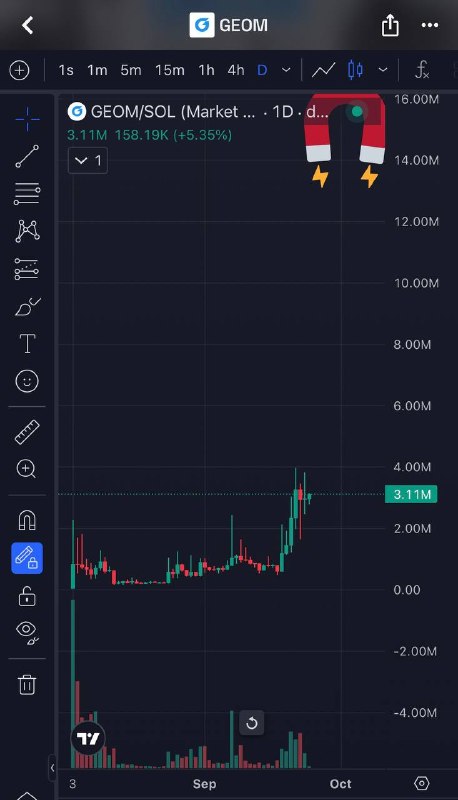Choose the 4h timeframe

[236, 70]
